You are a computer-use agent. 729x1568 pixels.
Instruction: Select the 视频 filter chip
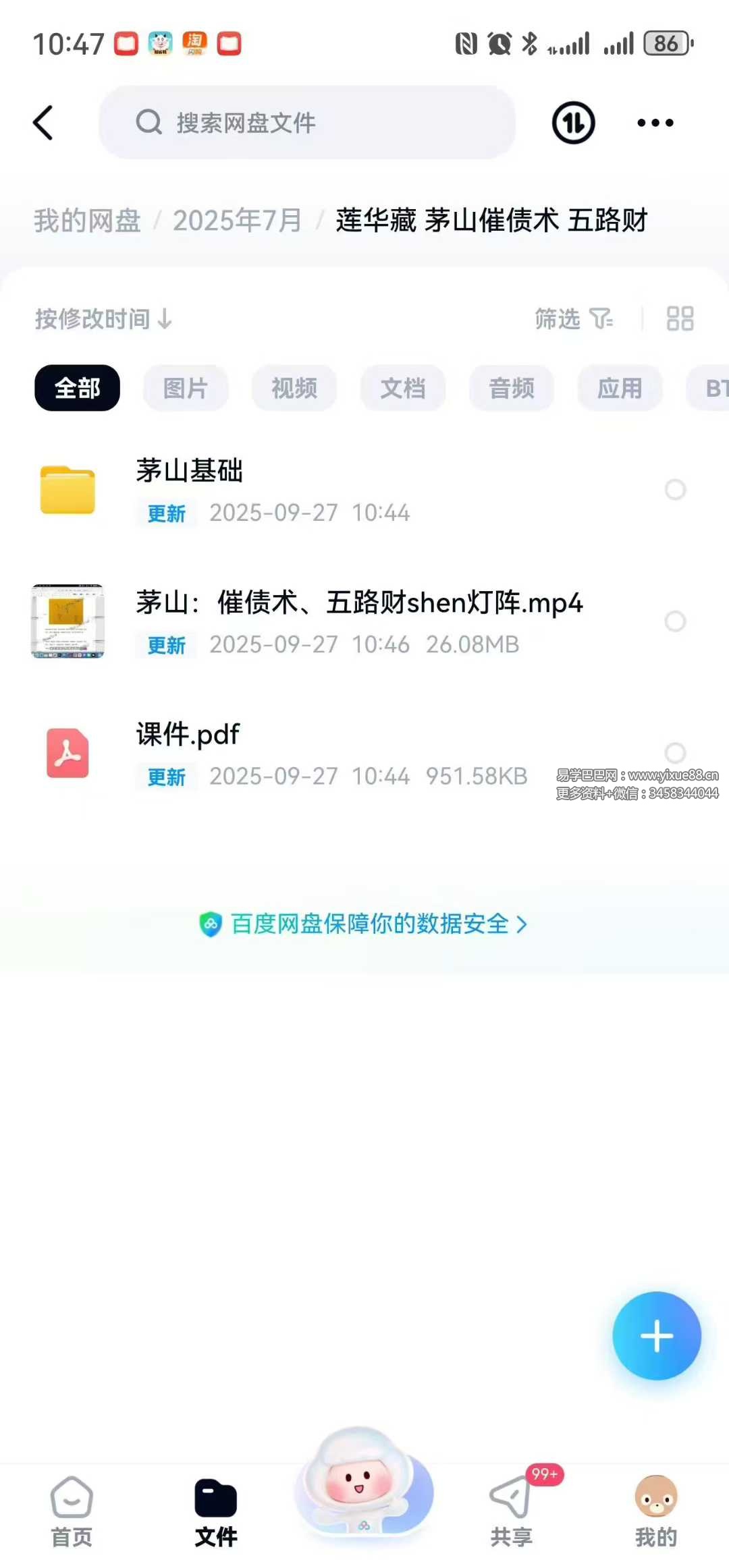294,389
